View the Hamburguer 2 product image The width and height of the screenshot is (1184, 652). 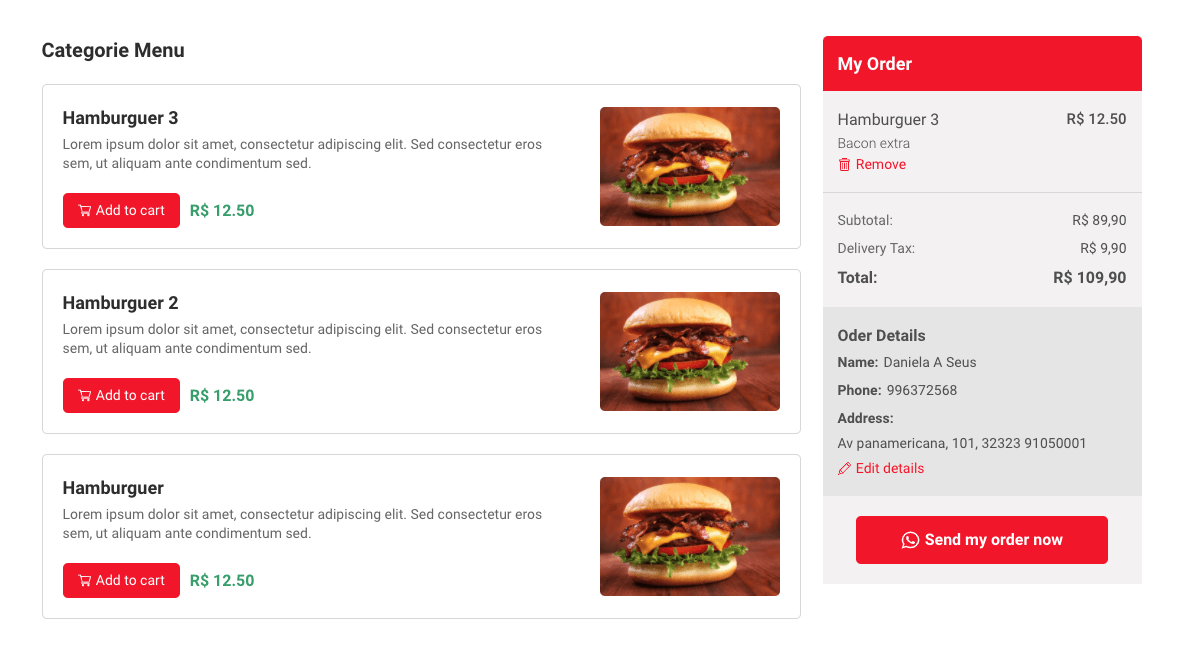(x=689, y=351)
